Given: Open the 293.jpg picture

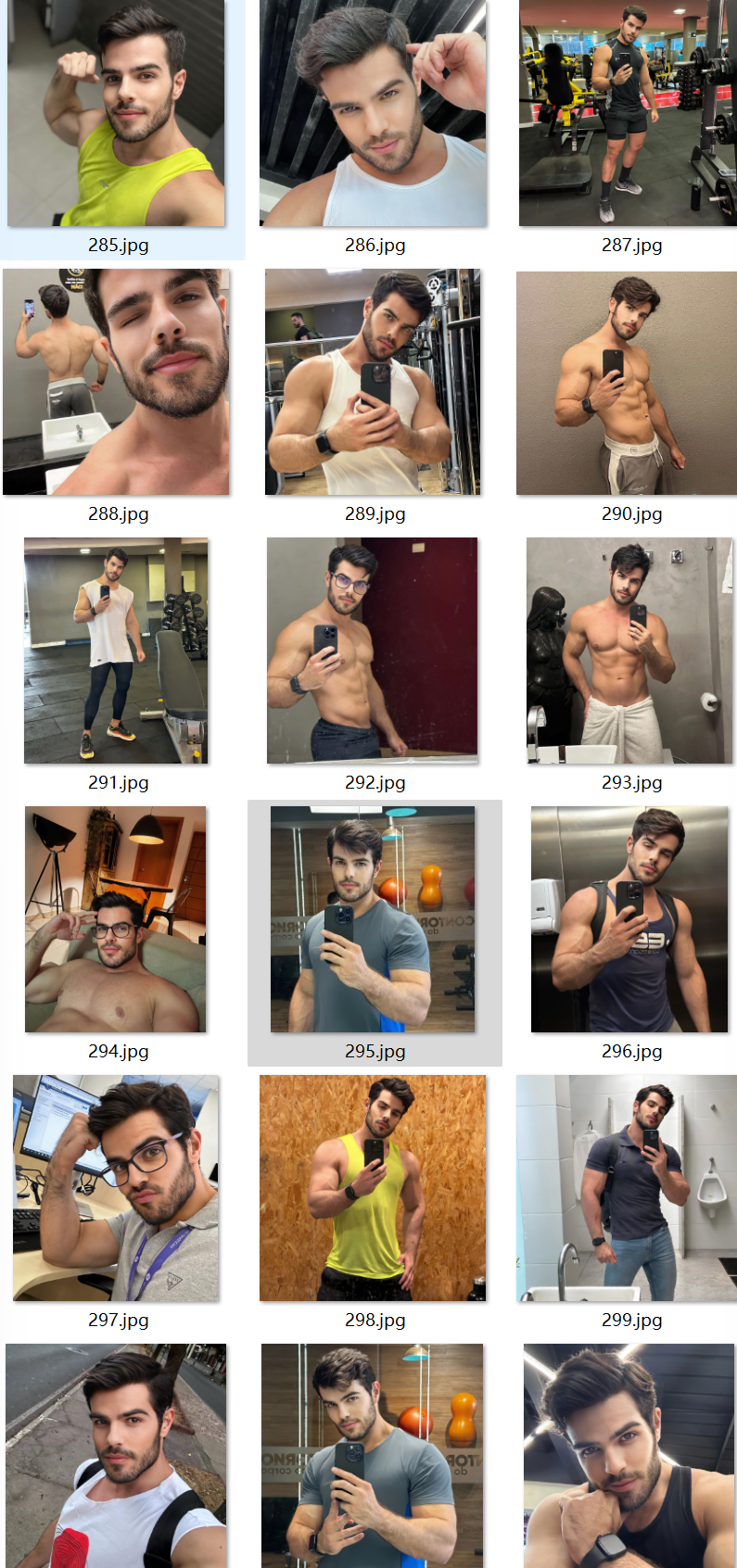Looking at the screenshot, I should click(x=629, y=651).
